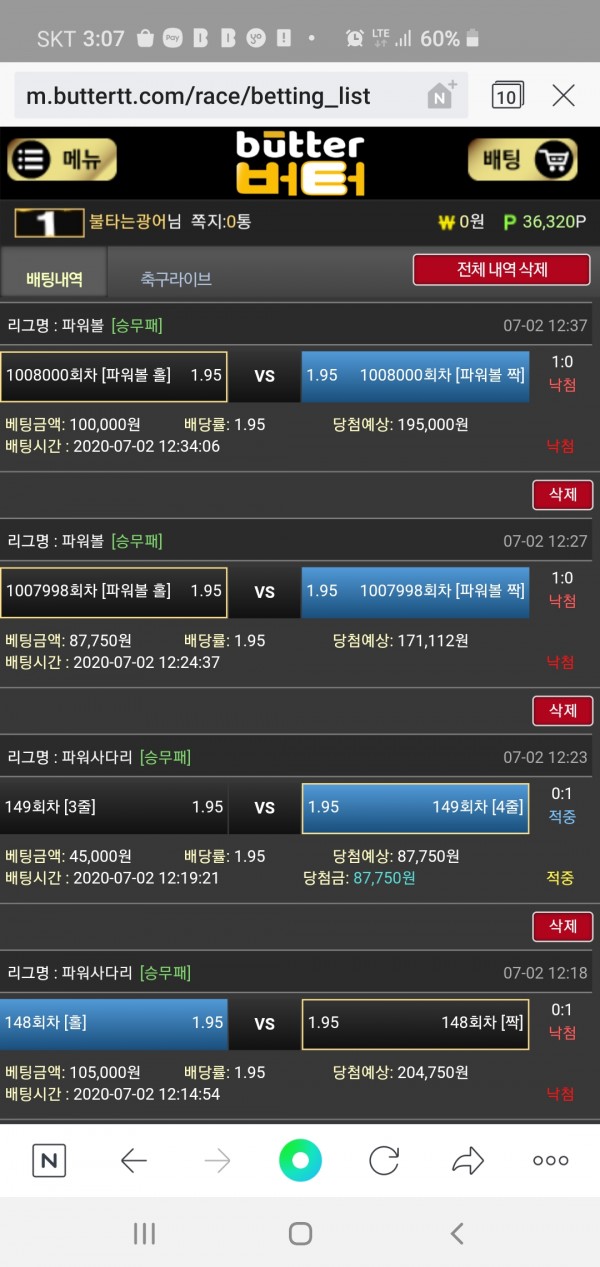Image resolution: width=600 pixels, height=1267 pixels.
Task: Delete the 149회차 파워사다리 bet record
Action: [x=562, y=927]
